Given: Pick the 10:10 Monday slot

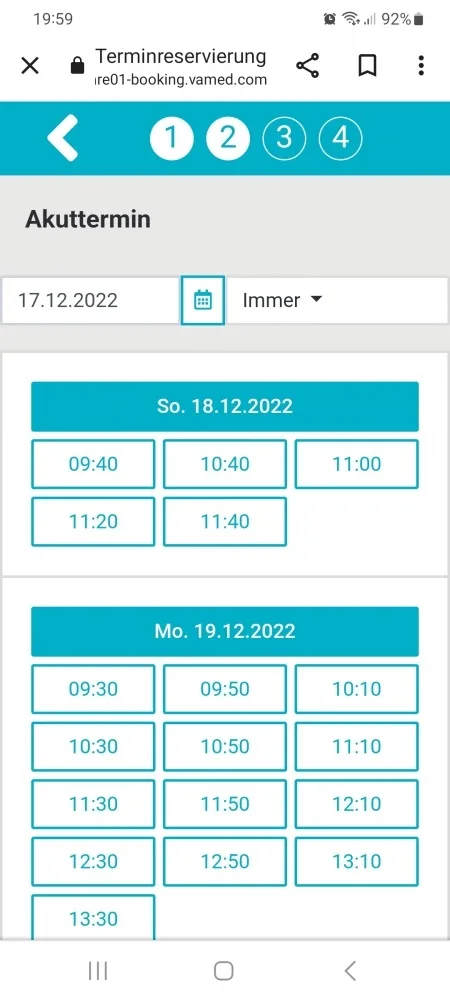Looking at the screenshot, I should pyautogui.click(x=356, y=689).
